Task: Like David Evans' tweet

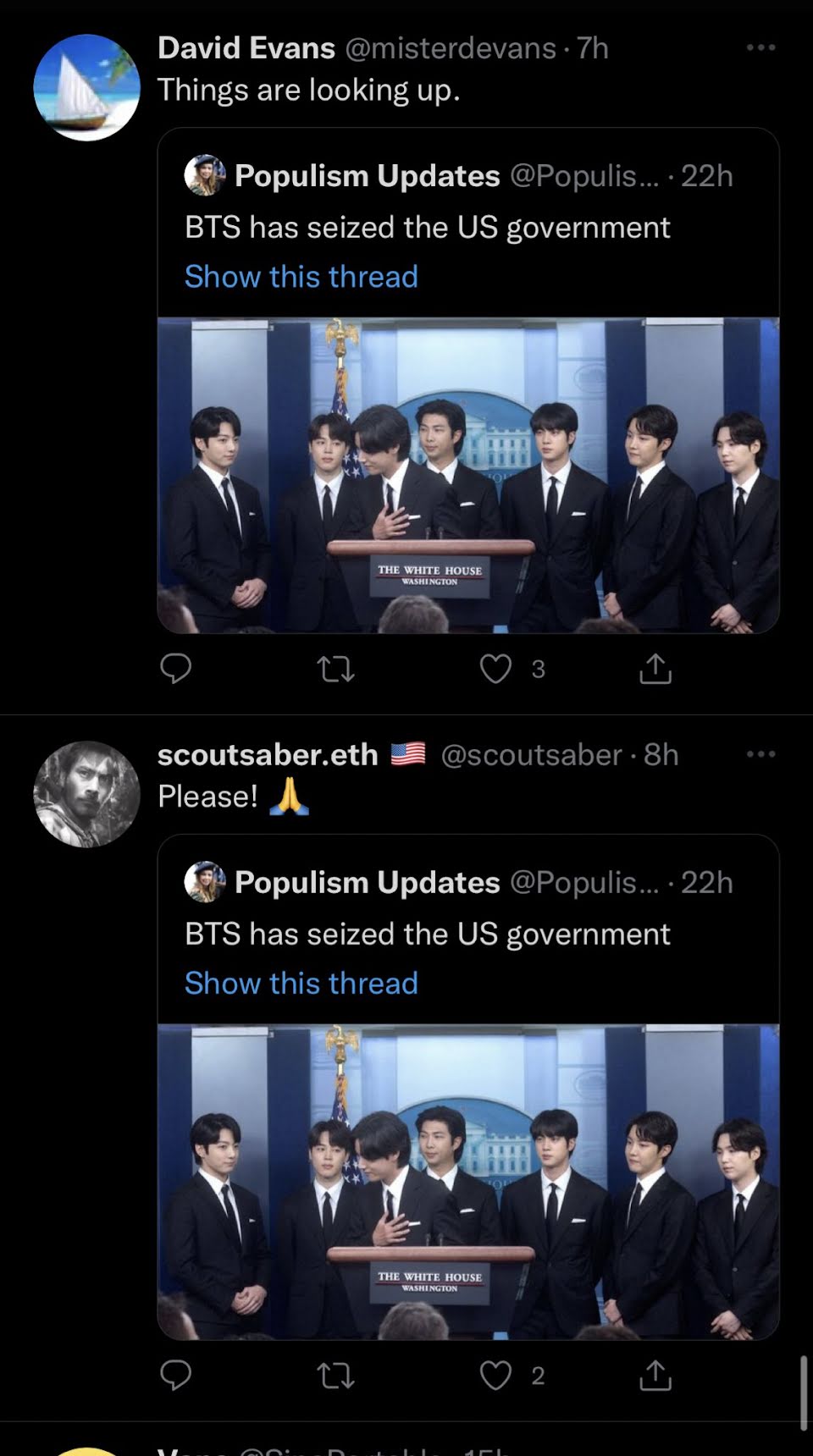Action: coord(496,669)
